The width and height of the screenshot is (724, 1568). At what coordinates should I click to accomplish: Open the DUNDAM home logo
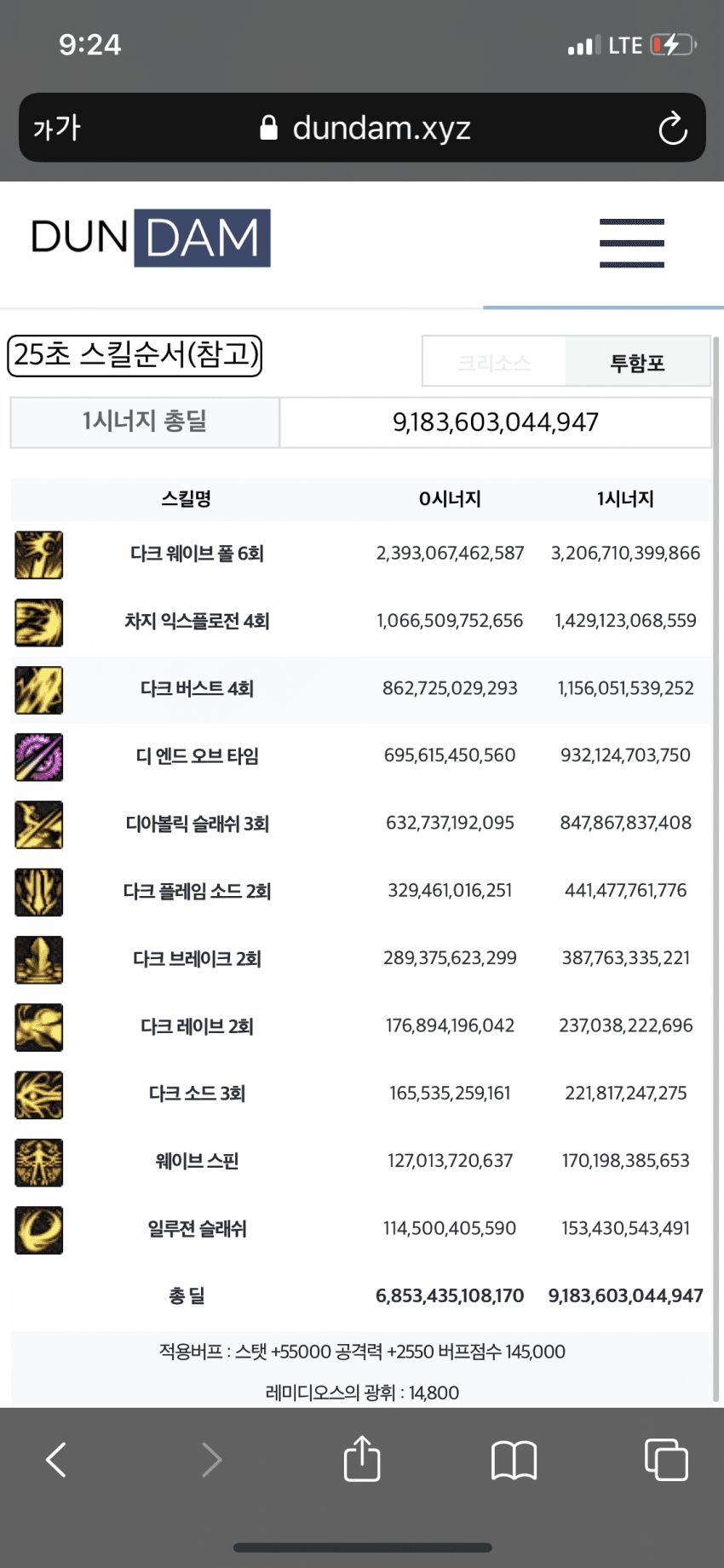click(x=151, y=238)
